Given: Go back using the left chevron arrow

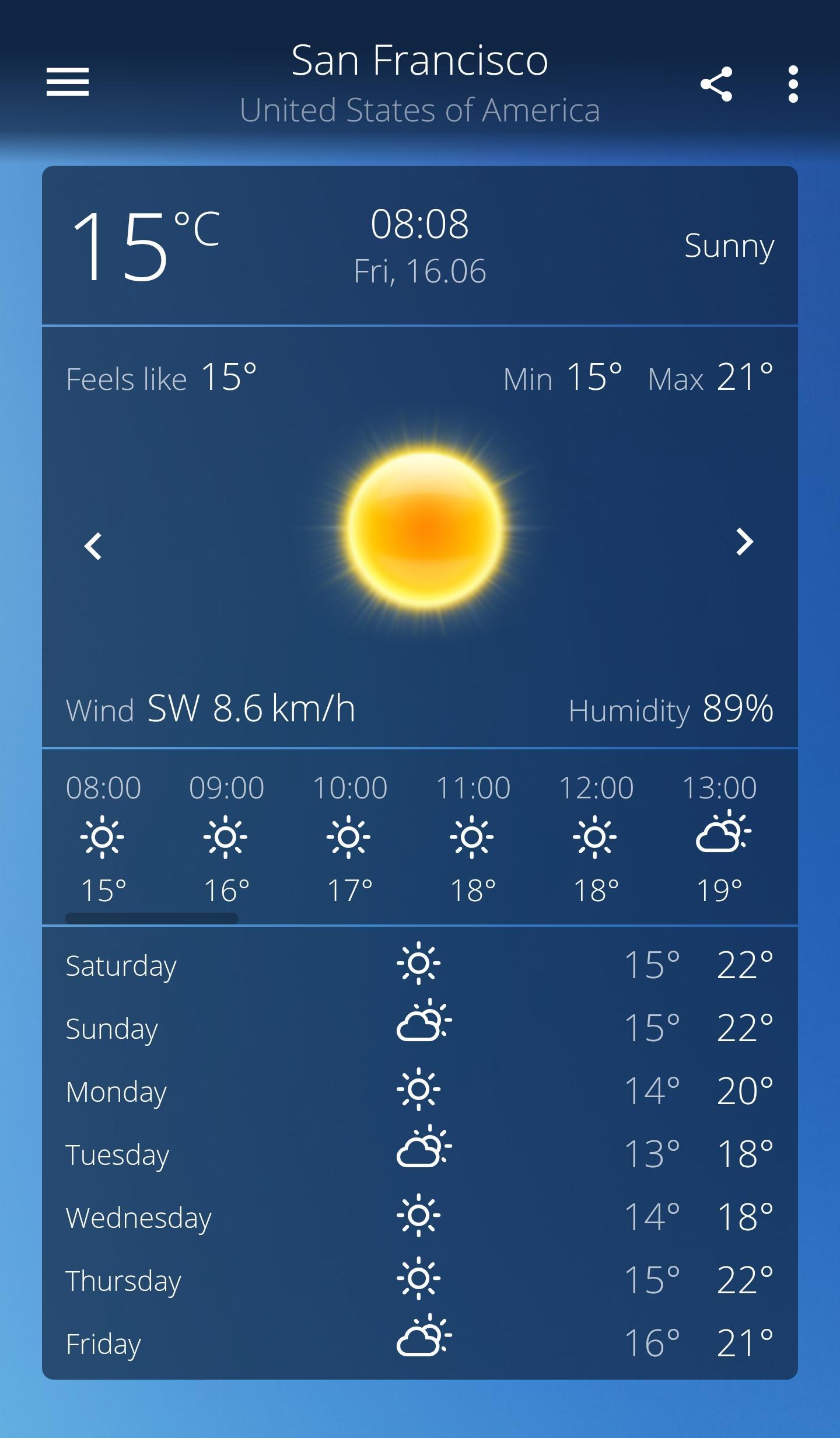Looking at the screenshot, I should pos(94,544).
